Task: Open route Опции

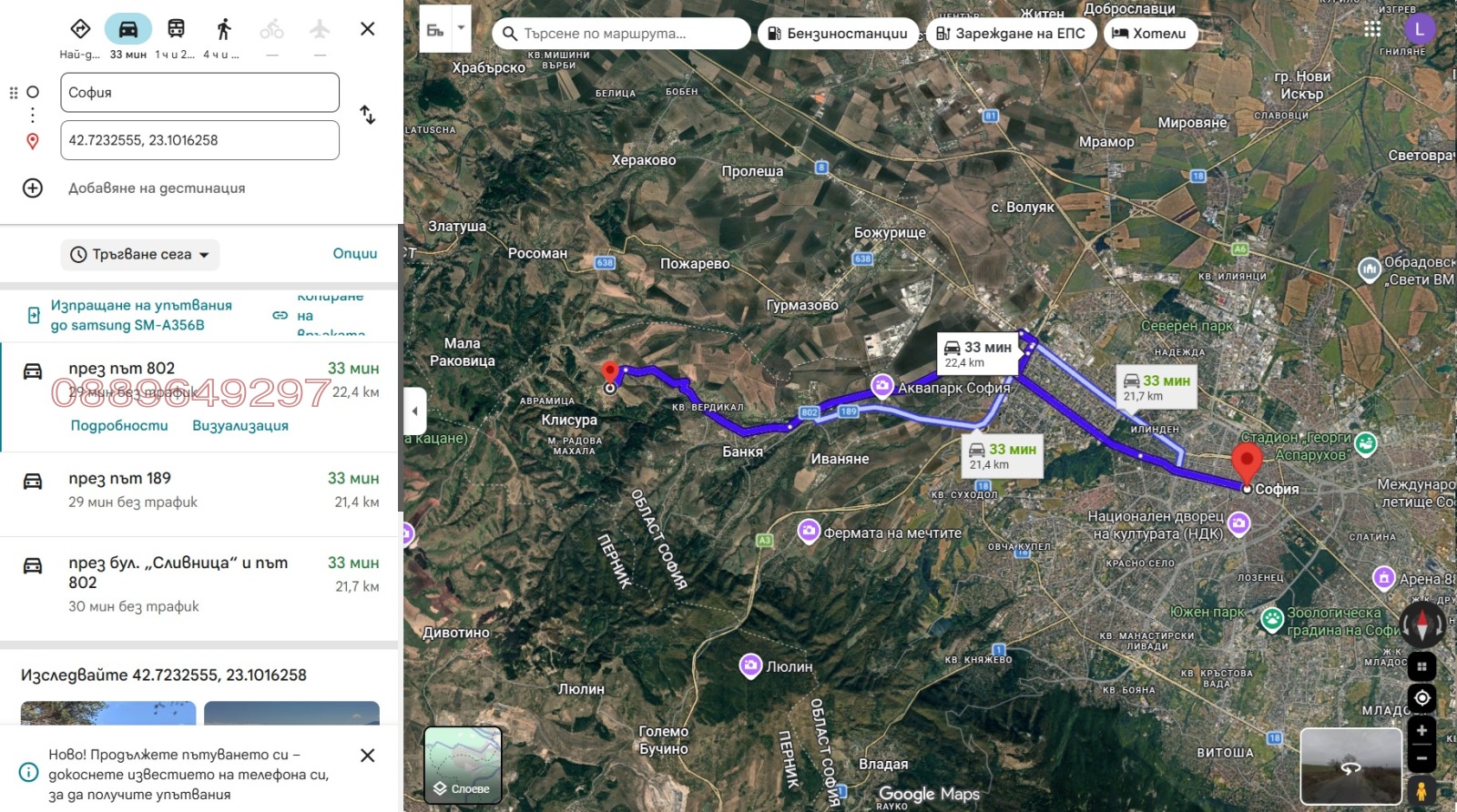Action: pos(354,254)
